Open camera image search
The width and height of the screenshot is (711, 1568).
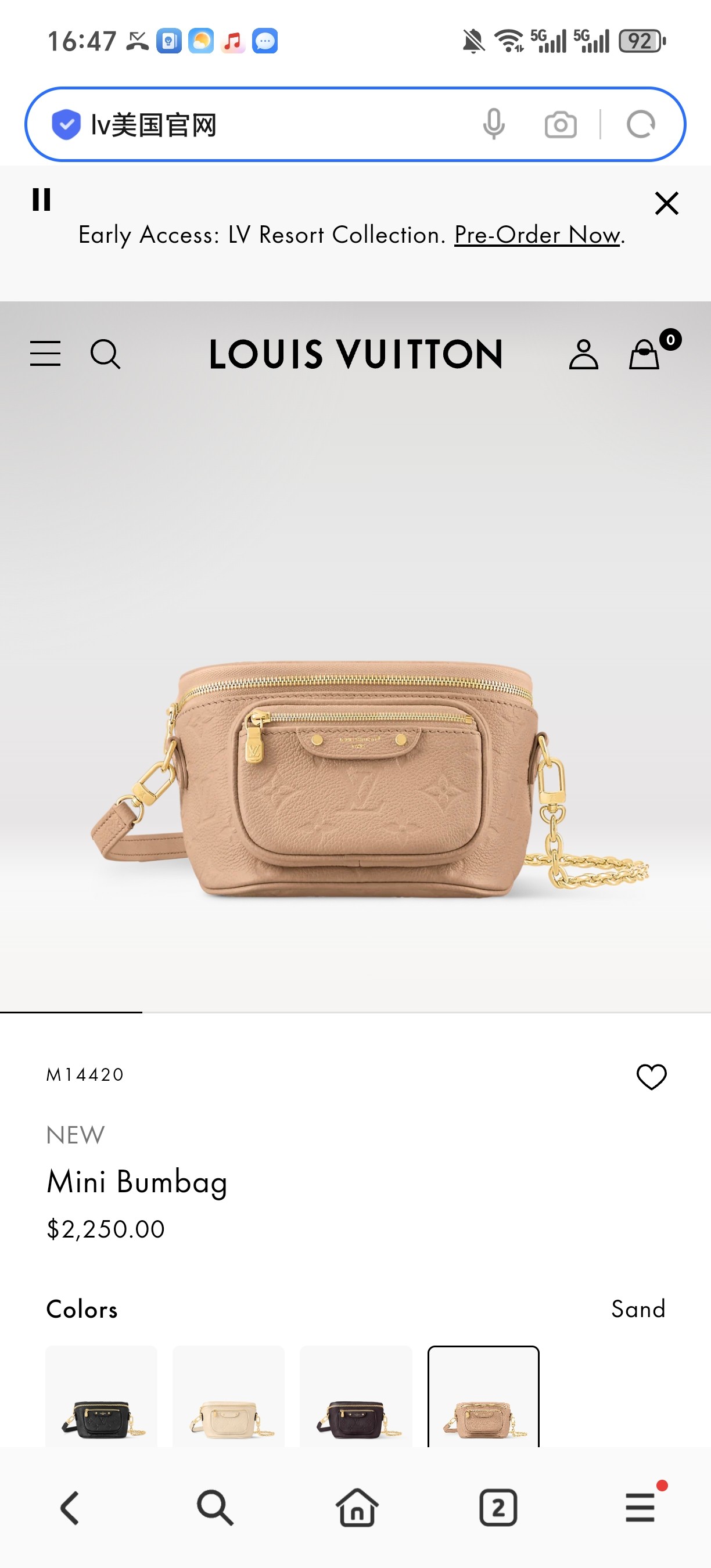(x=560, y=125)
